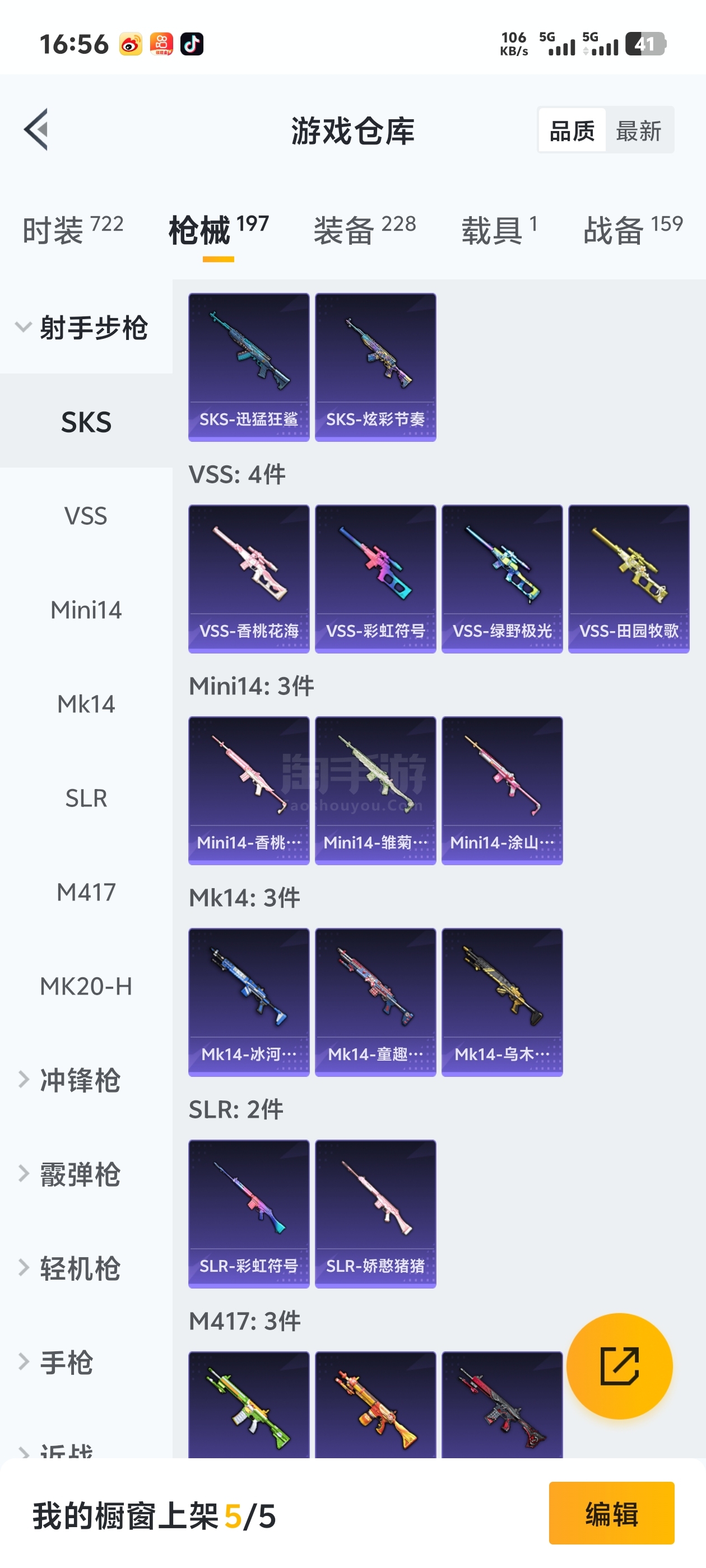Tap the orange share floating button
The image size is (706, 1568).
coord(620,1366)
